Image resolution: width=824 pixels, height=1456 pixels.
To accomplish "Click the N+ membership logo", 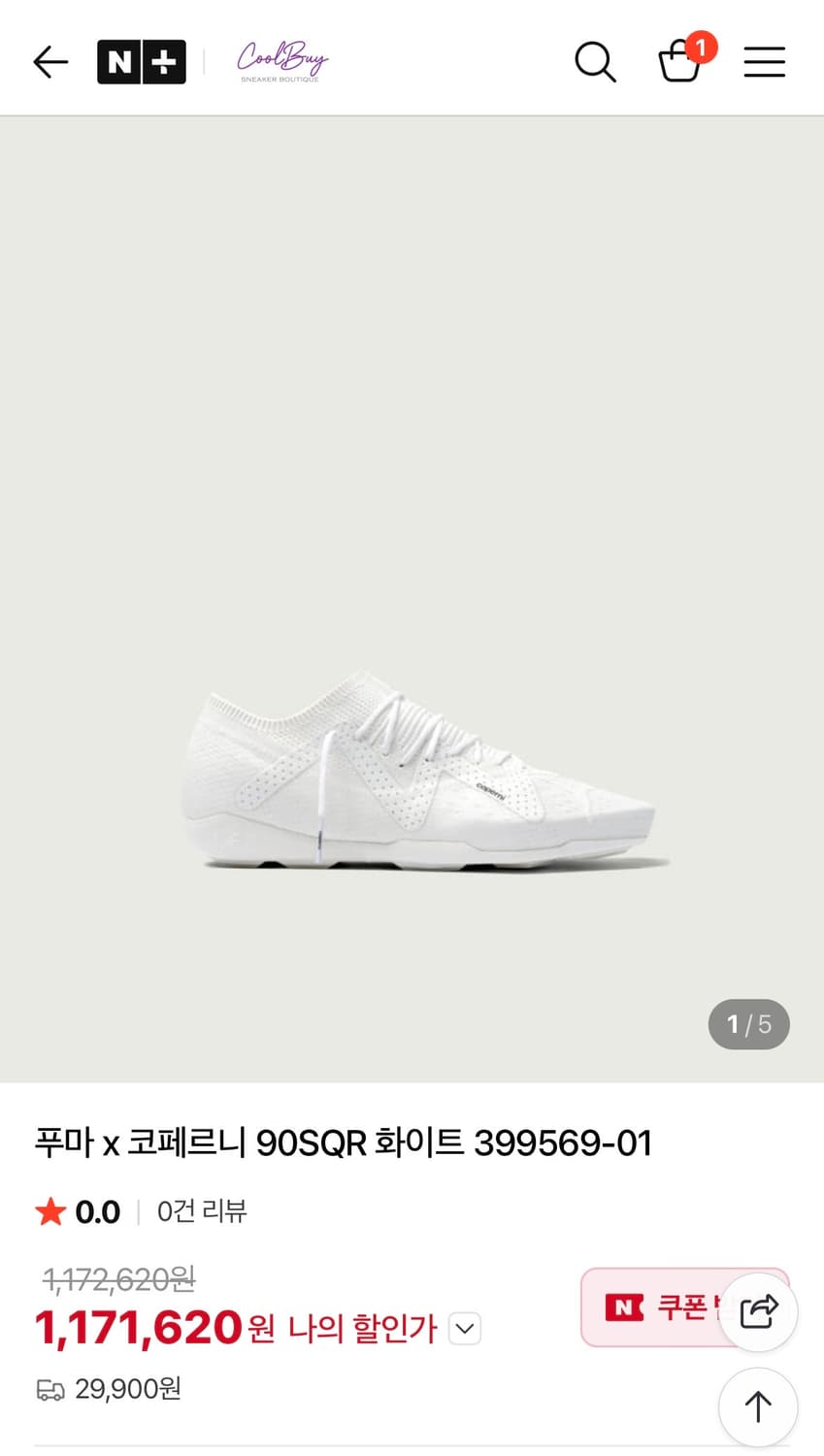I will point(141,60).
